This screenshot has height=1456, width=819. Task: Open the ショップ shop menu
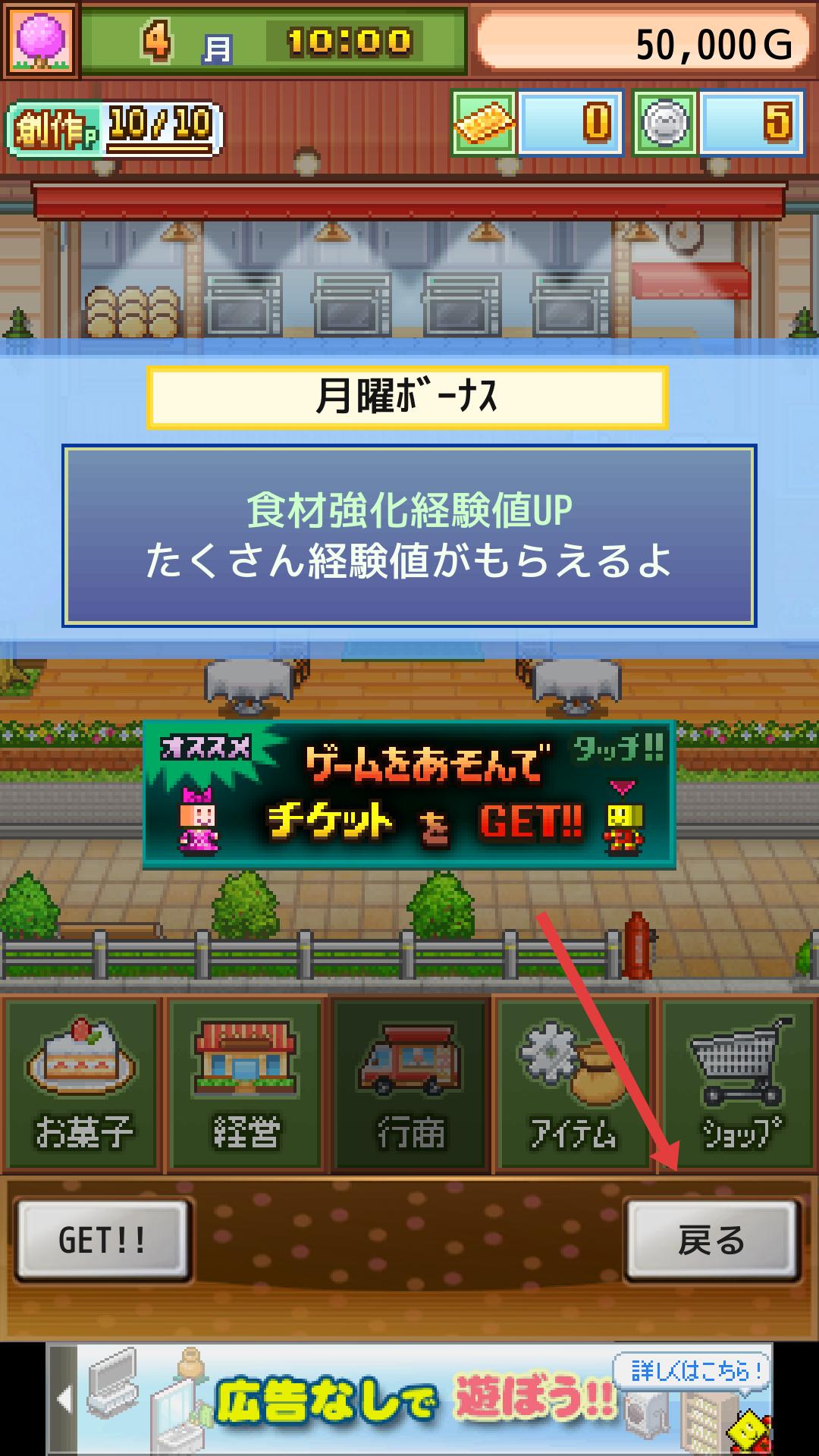739,1085
